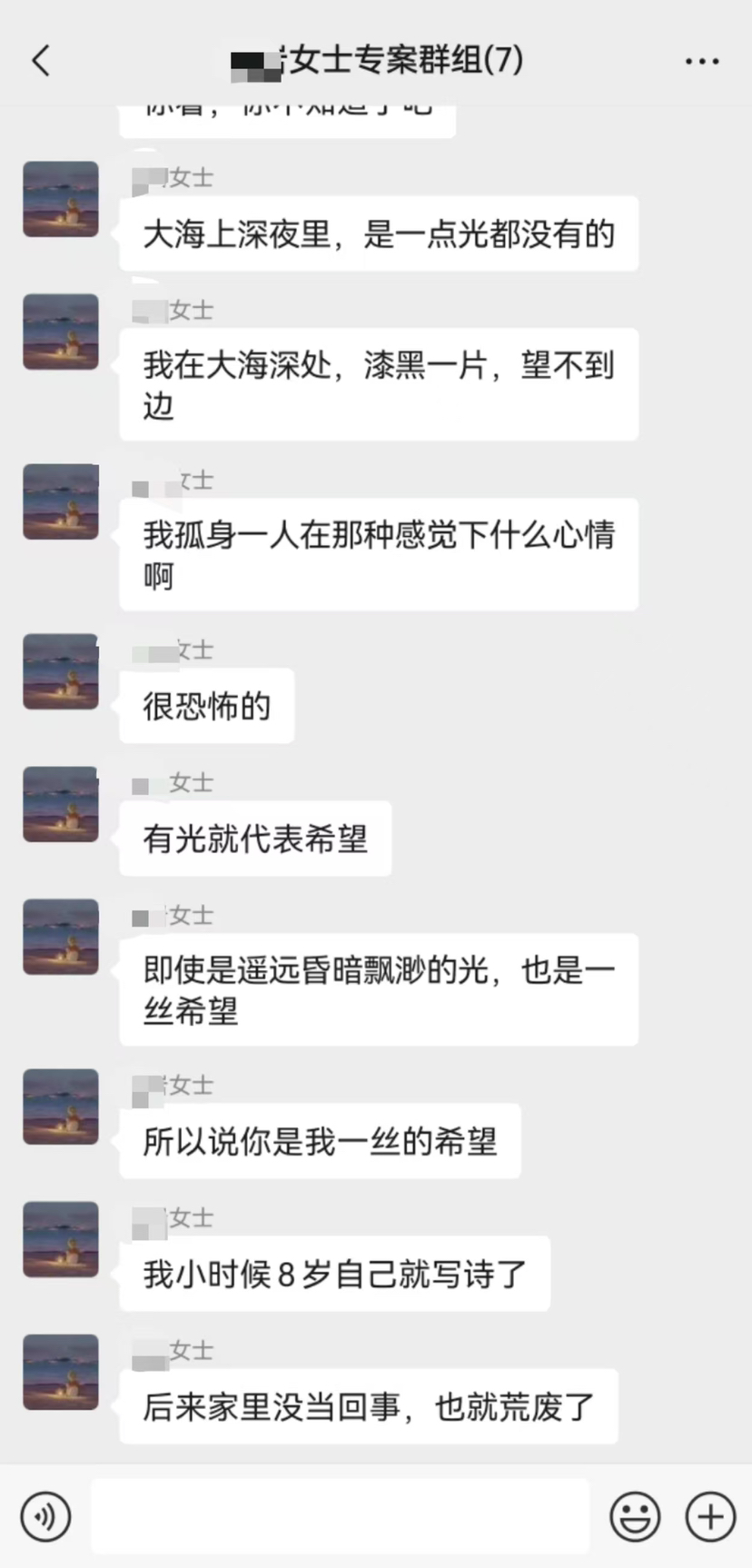The width and height of the screenshot is (752, 1568).
Task: Tap avatar beside '大海上深夜里' message
Action: (61, 199)
